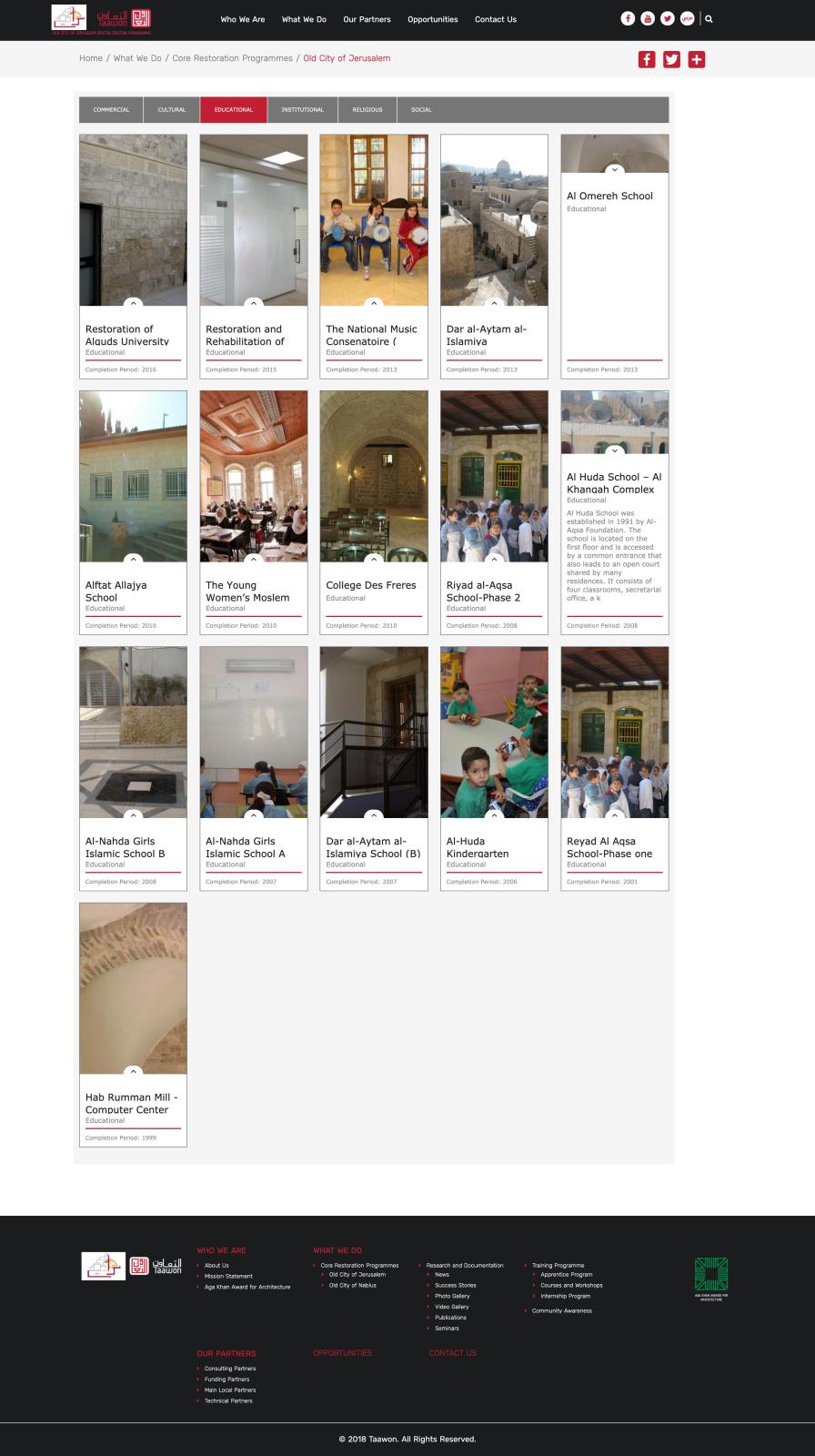Expand details for Al-Huda Kindergarten
Image resolution: width=815 pixels, height=1456 pixels.
(494, 815)
